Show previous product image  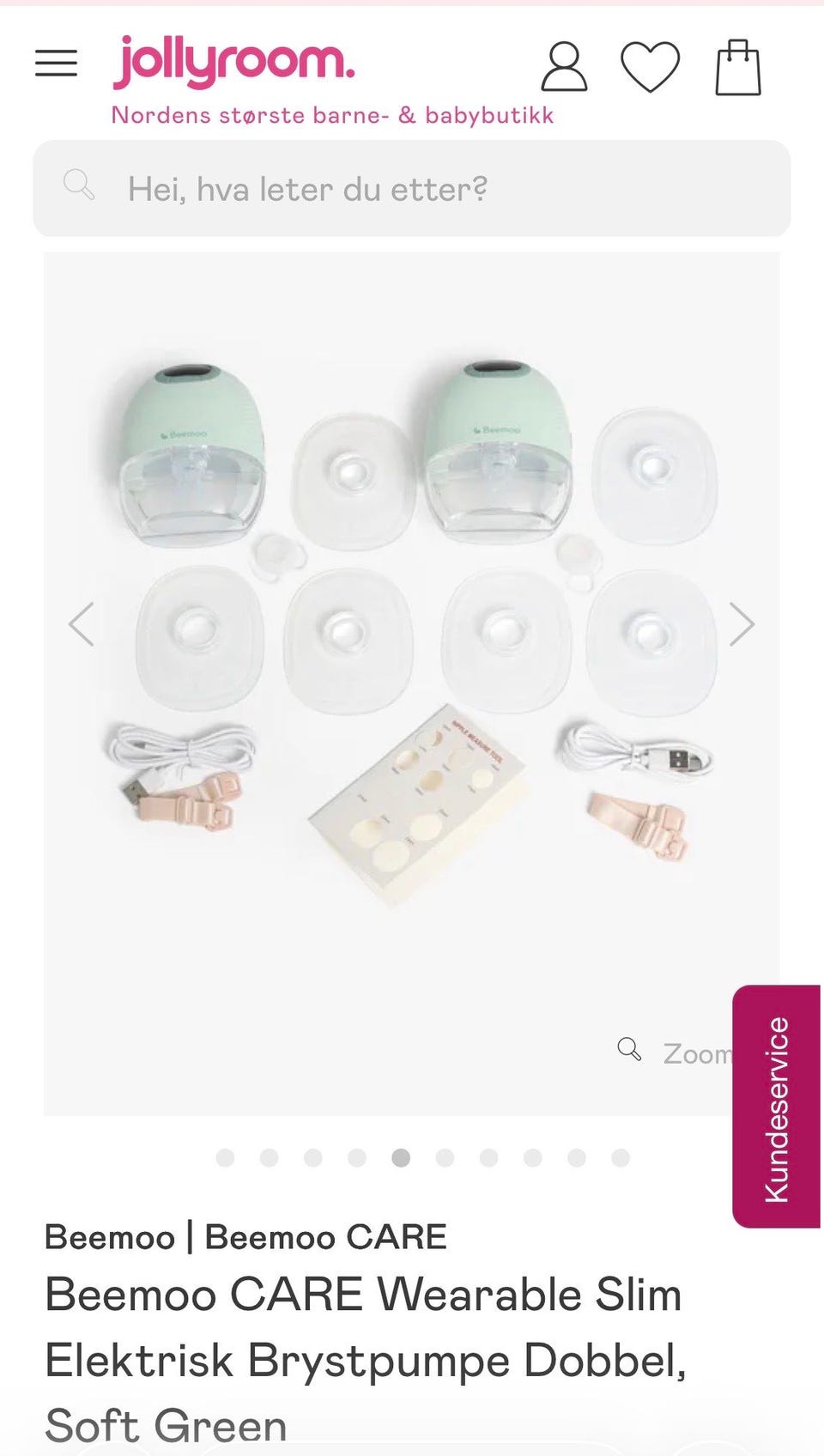tap(82, 624)
